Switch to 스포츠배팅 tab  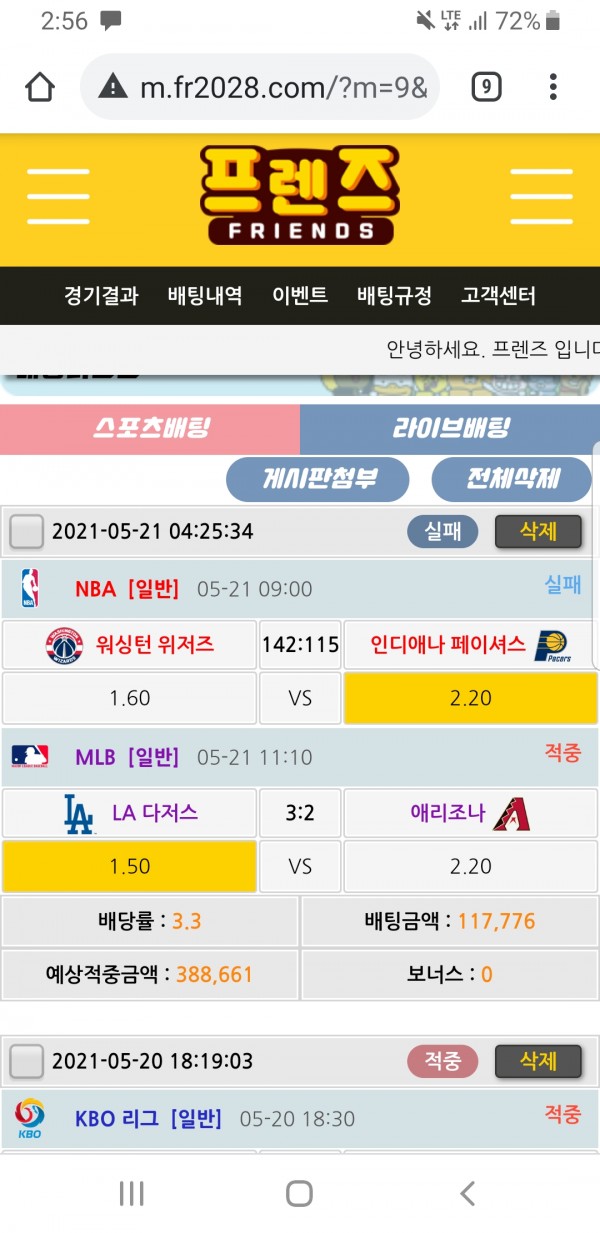(150, 429)
